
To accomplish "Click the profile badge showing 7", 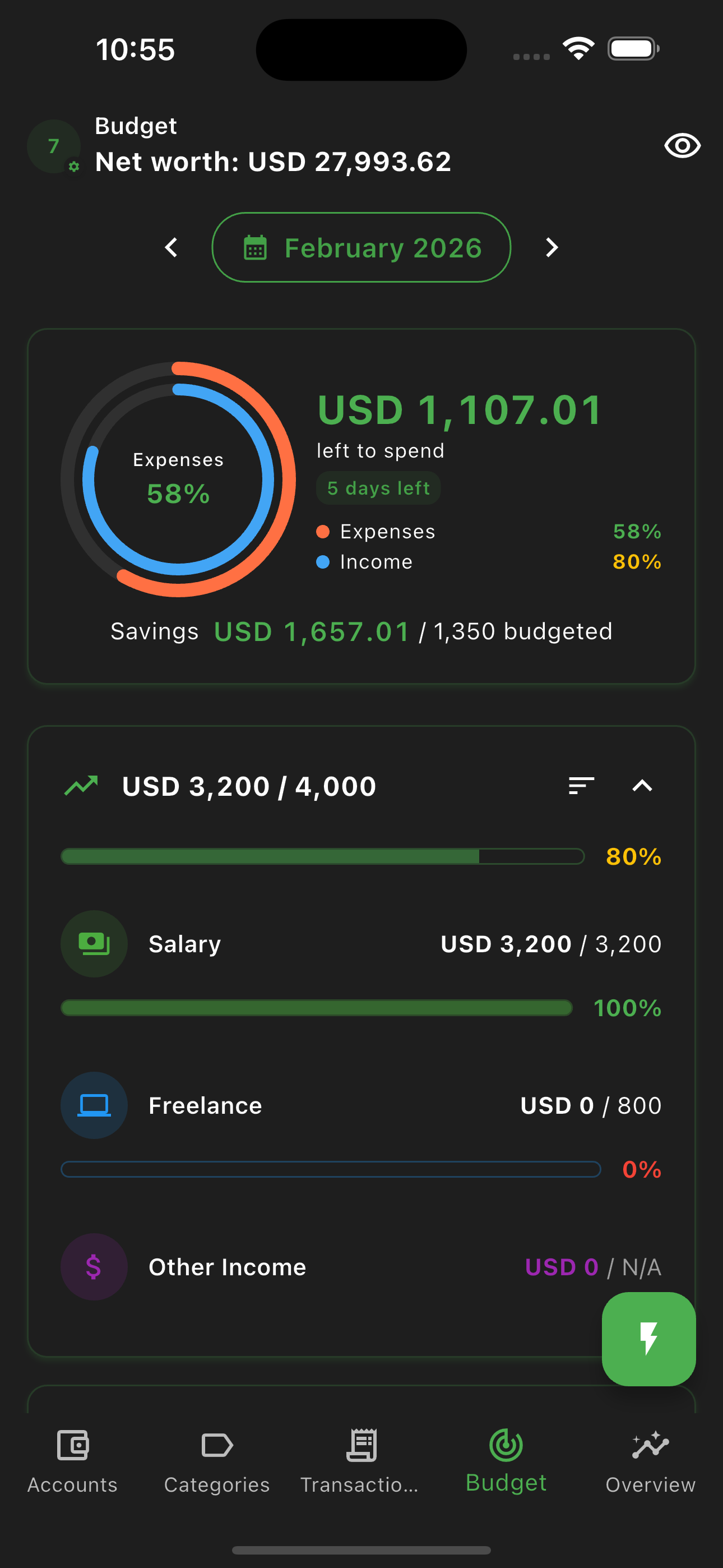I will [54, 146].
